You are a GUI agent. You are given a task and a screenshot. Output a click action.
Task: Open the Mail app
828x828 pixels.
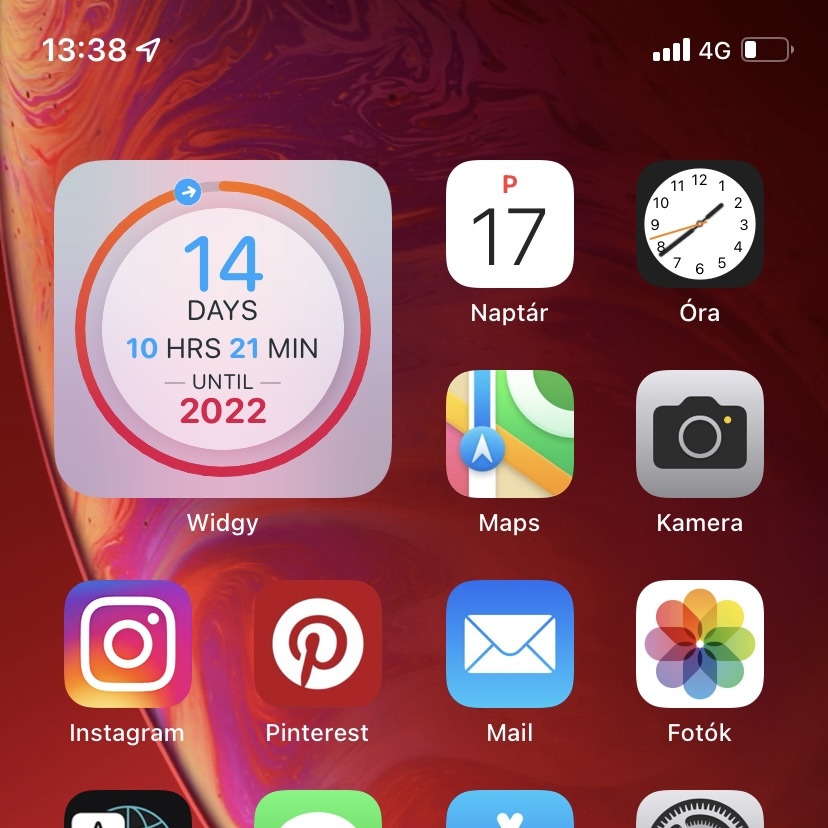[509, 644]
